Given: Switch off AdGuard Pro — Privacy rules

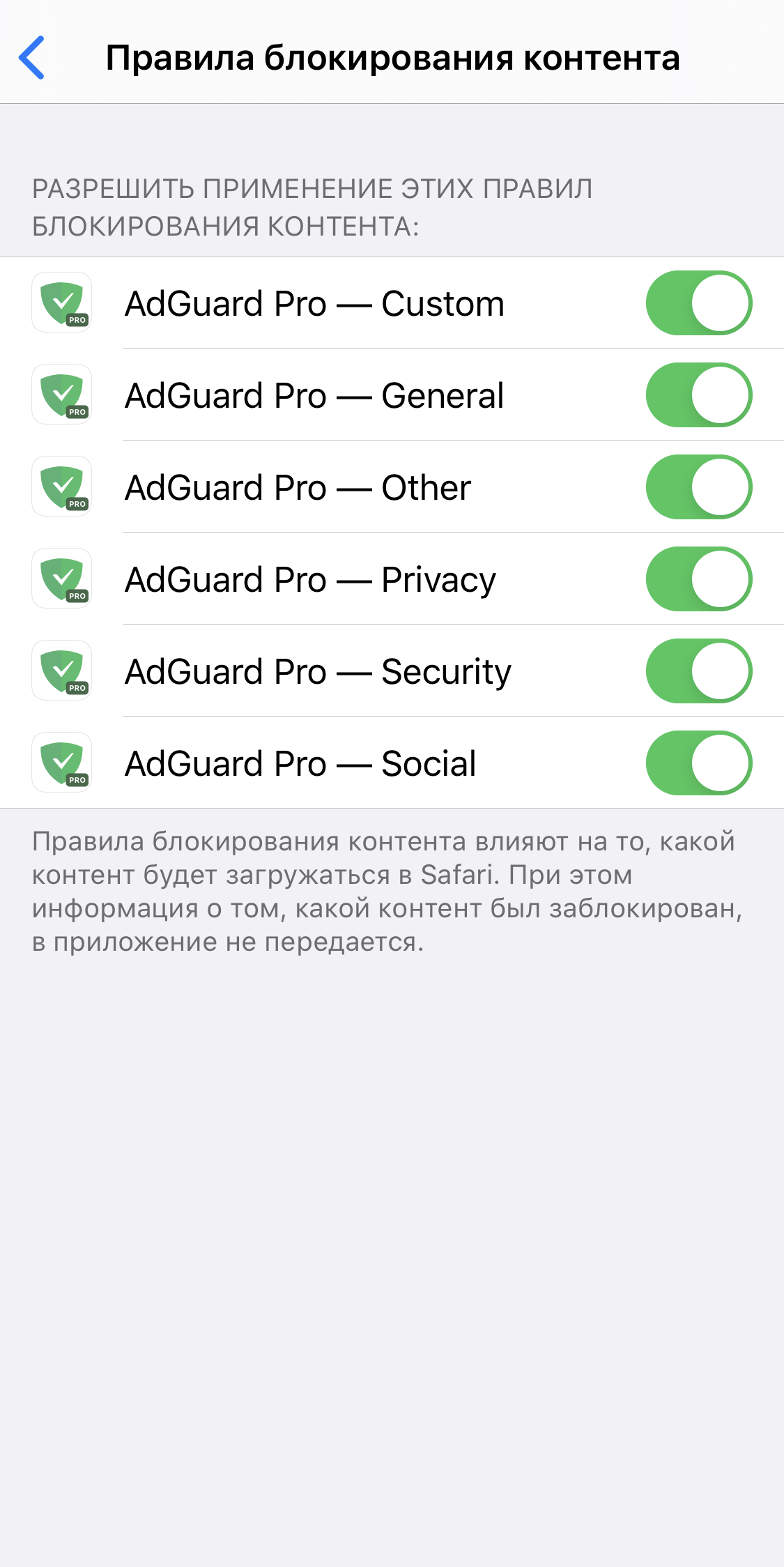Looking at the screenshot, I should [699, 579].
